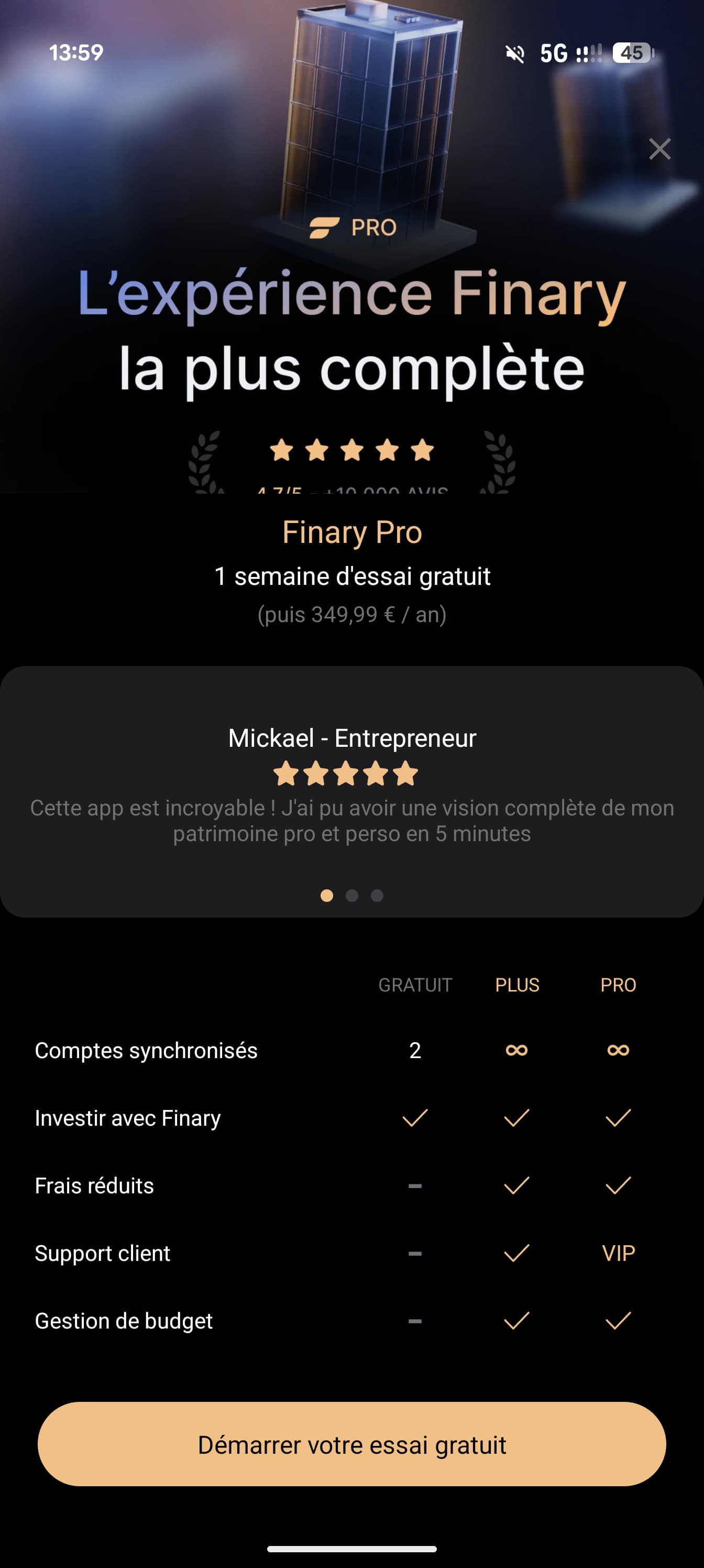Screen dimensions: 704x1568
Task: Select the third testimonial page dot
Action: pos(377,896)
